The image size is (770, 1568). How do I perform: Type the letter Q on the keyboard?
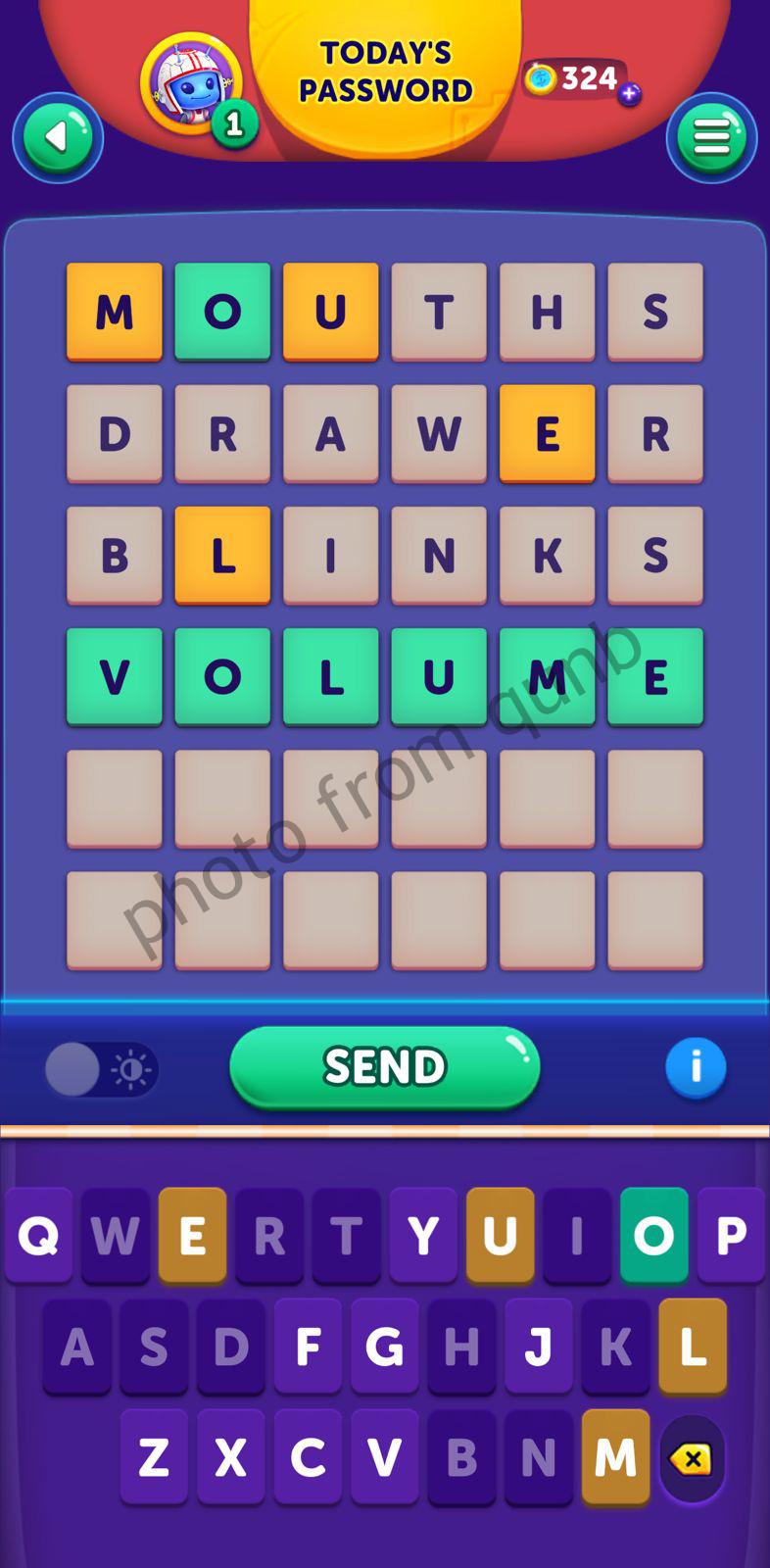39,1236
